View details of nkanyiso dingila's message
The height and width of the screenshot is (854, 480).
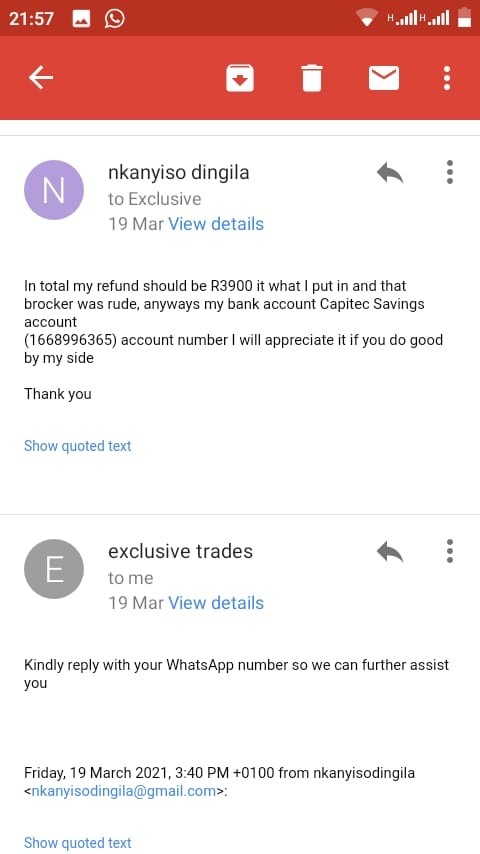pos(216,224)
